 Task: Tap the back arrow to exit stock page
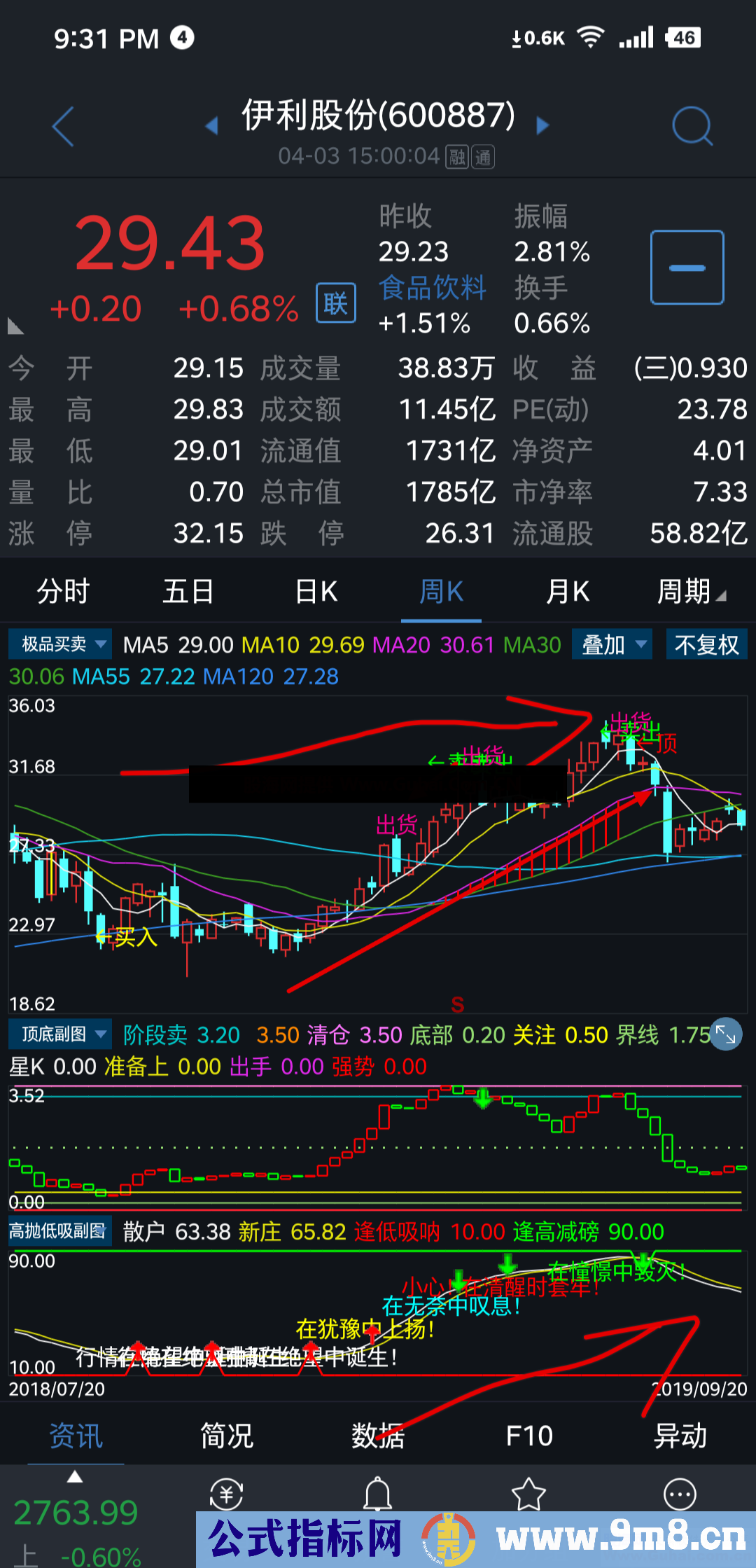62,126
